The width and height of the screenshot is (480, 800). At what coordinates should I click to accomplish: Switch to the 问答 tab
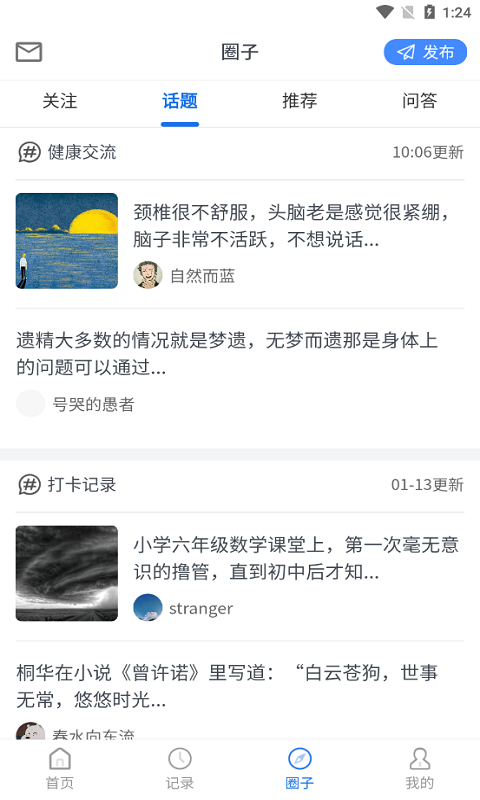[419, 101]
